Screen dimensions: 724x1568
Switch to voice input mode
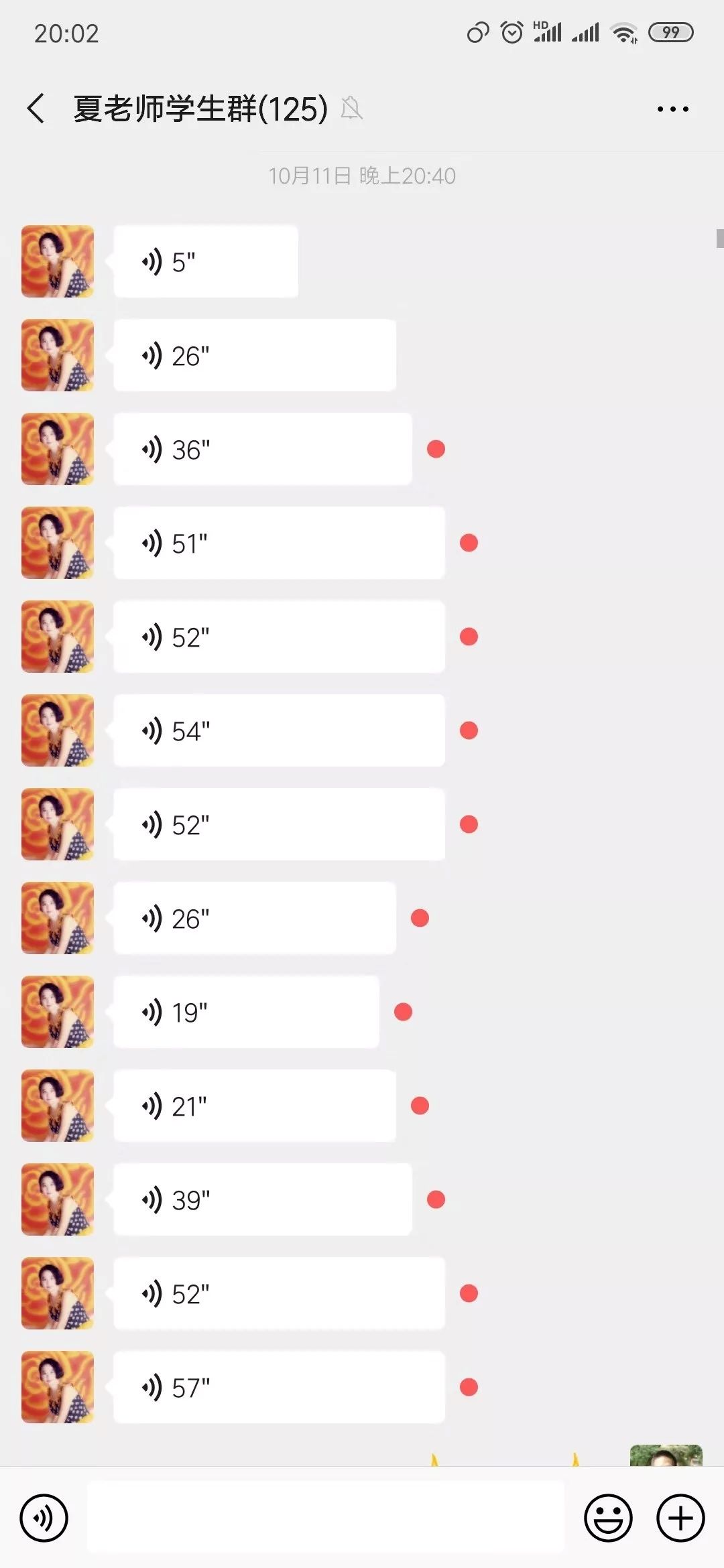(x=44, y=1518)
